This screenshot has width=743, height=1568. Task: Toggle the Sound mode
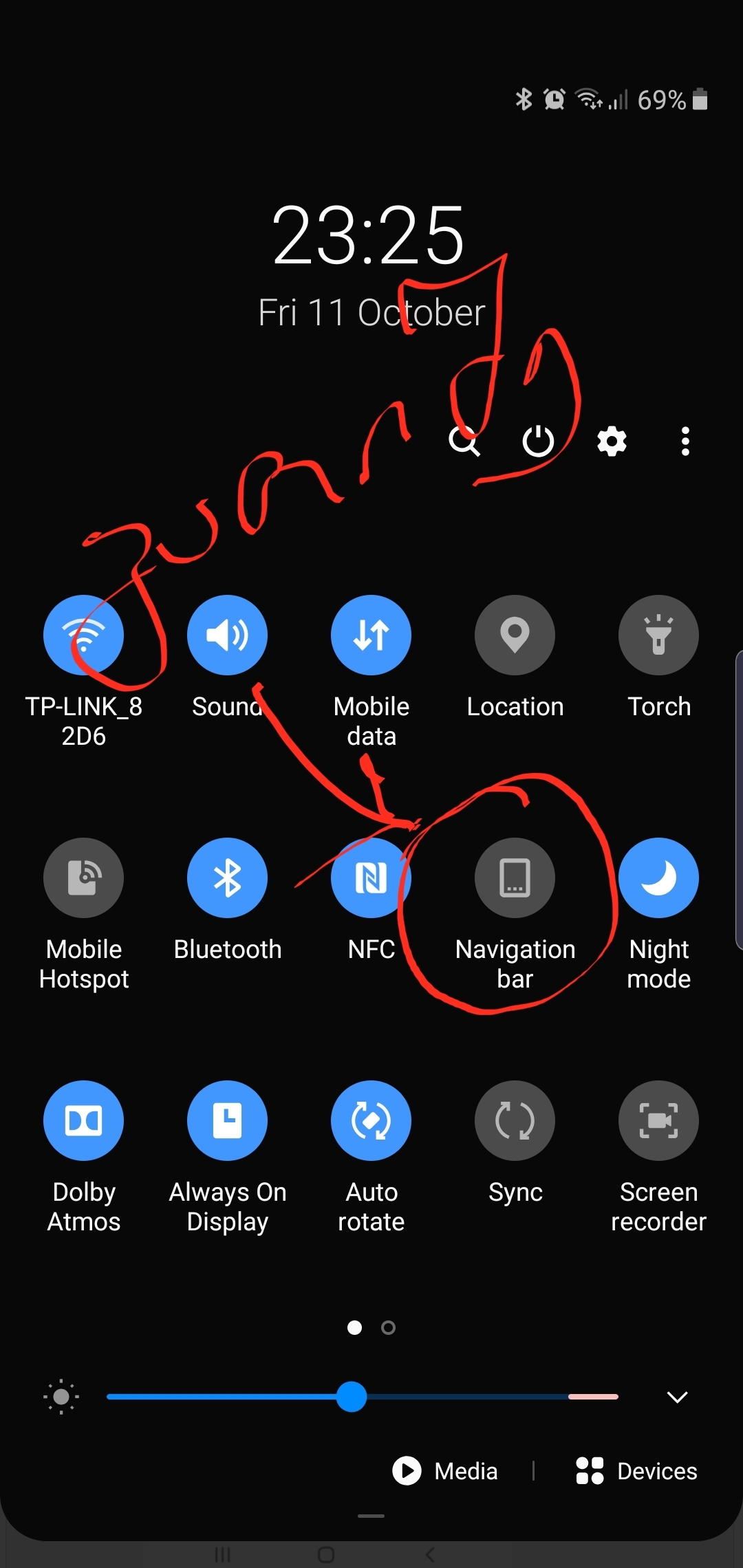[227, 635]
